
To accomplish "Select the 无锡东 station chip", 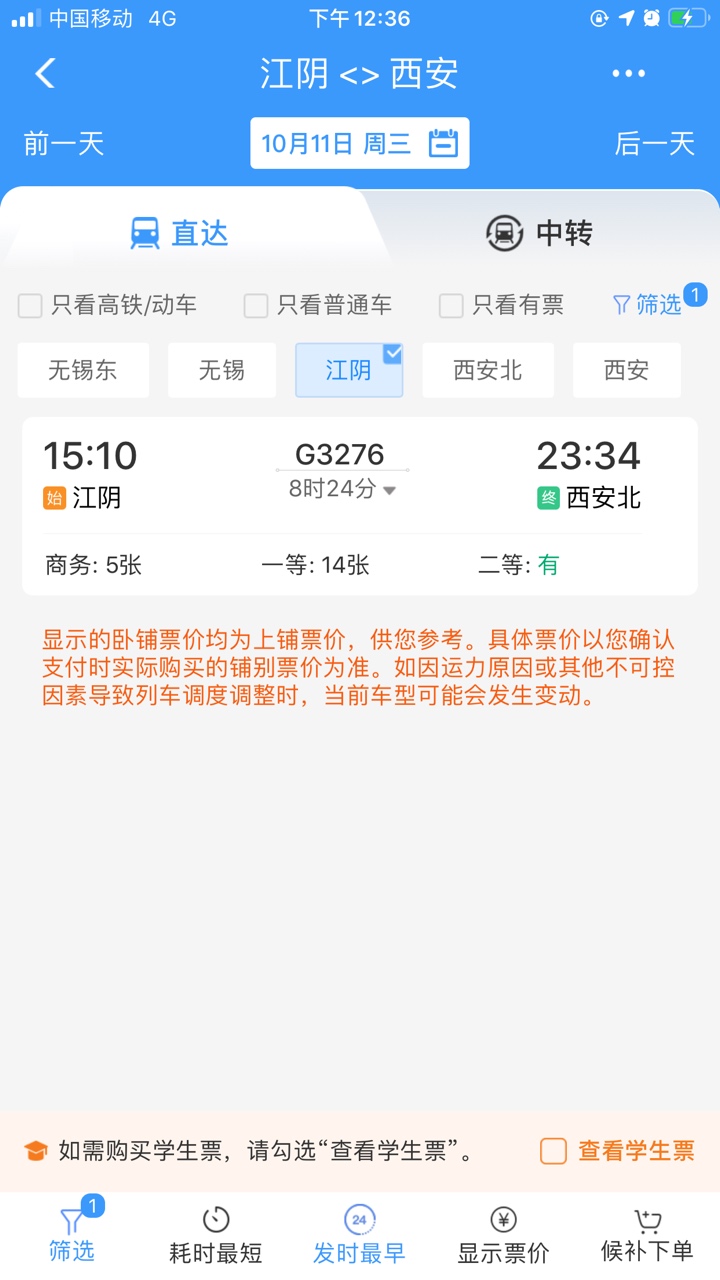I will pos(83,370).
